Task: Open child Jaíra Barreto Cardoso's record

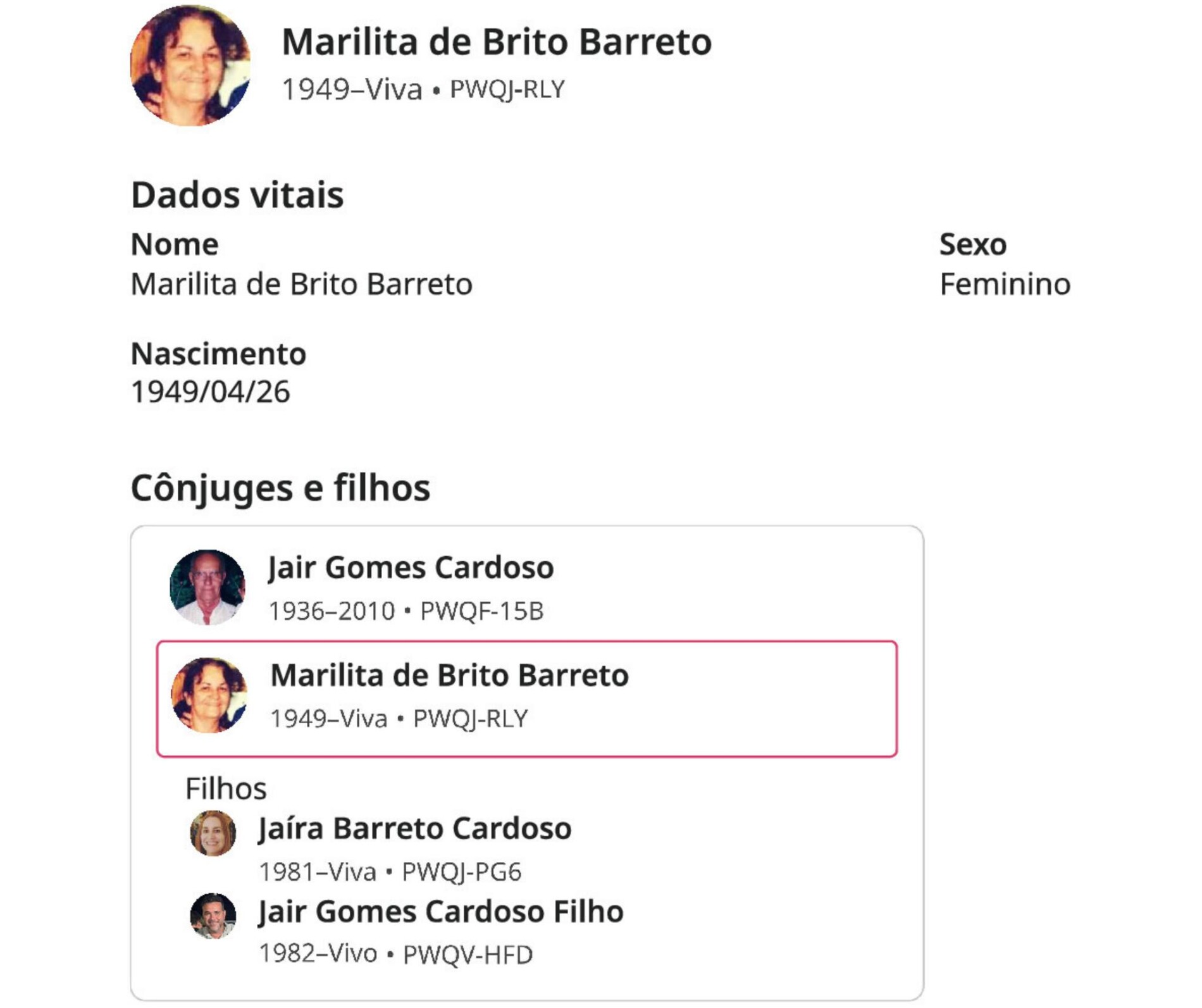Action: point(414,828)
